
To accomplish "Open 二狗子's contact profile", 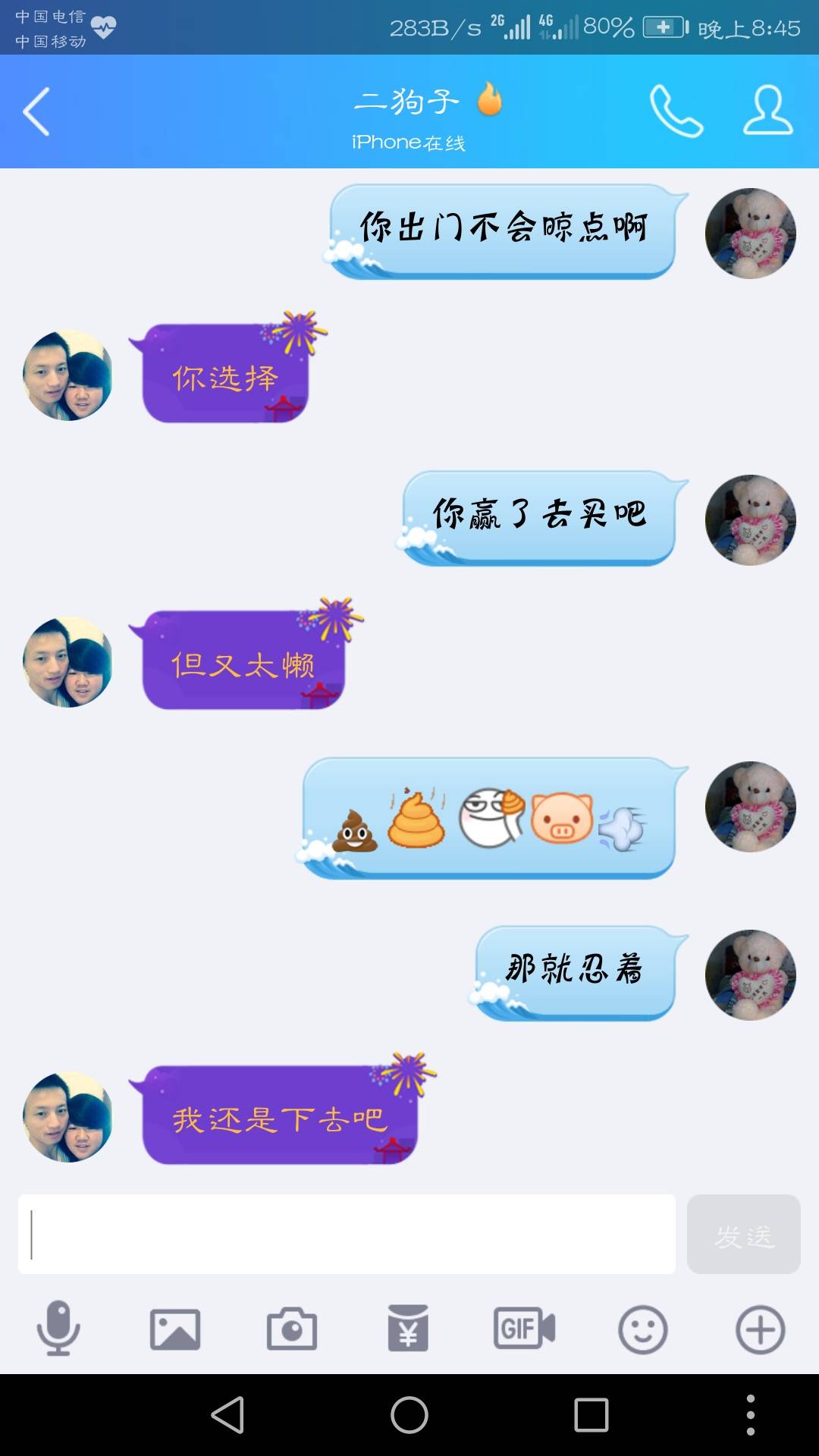I will pos(767,111).
